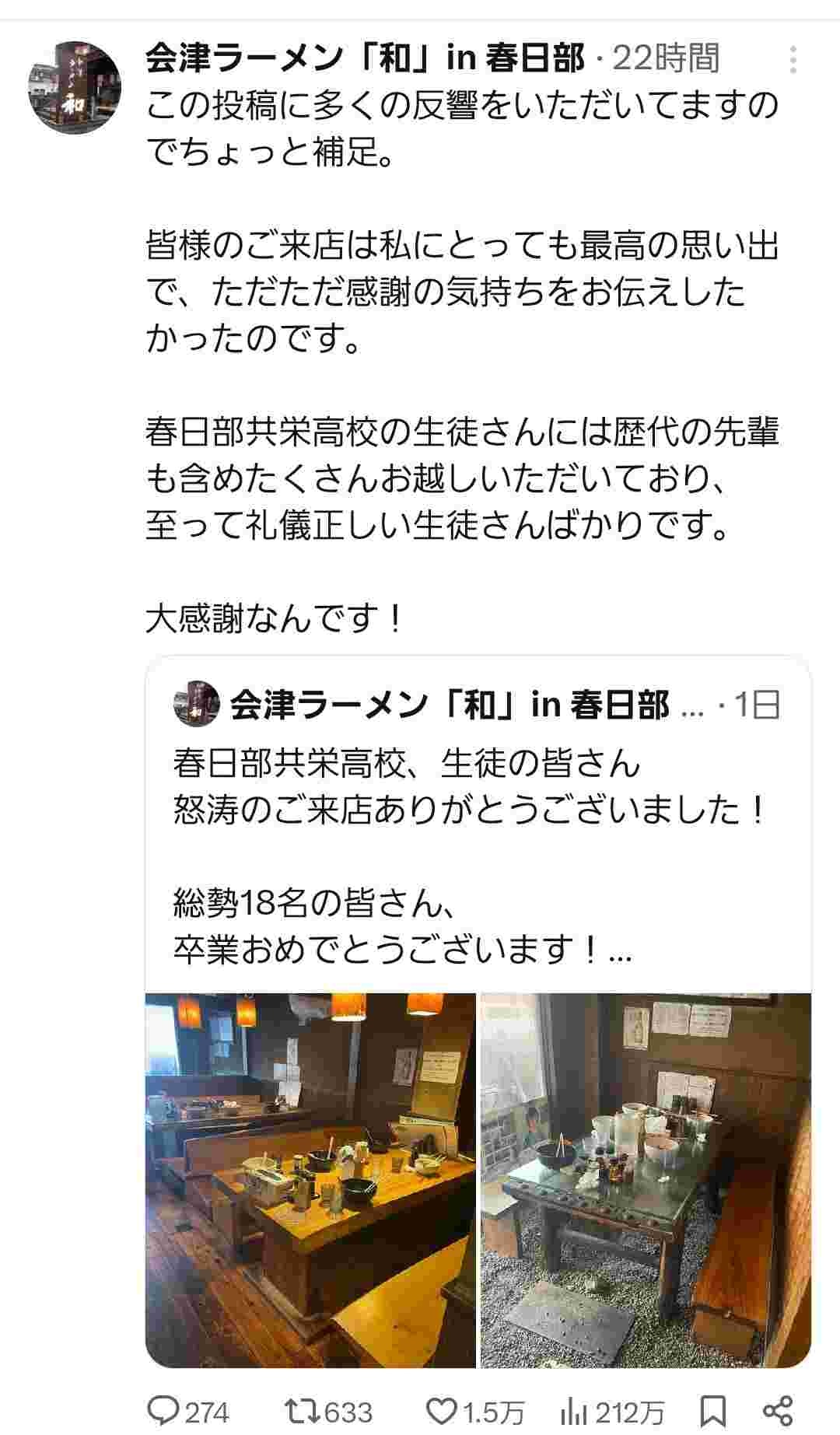Open account name 会津ラーメン「和」in 春日部
Screen dimensions: 840x1435
[x=364, y=58]
